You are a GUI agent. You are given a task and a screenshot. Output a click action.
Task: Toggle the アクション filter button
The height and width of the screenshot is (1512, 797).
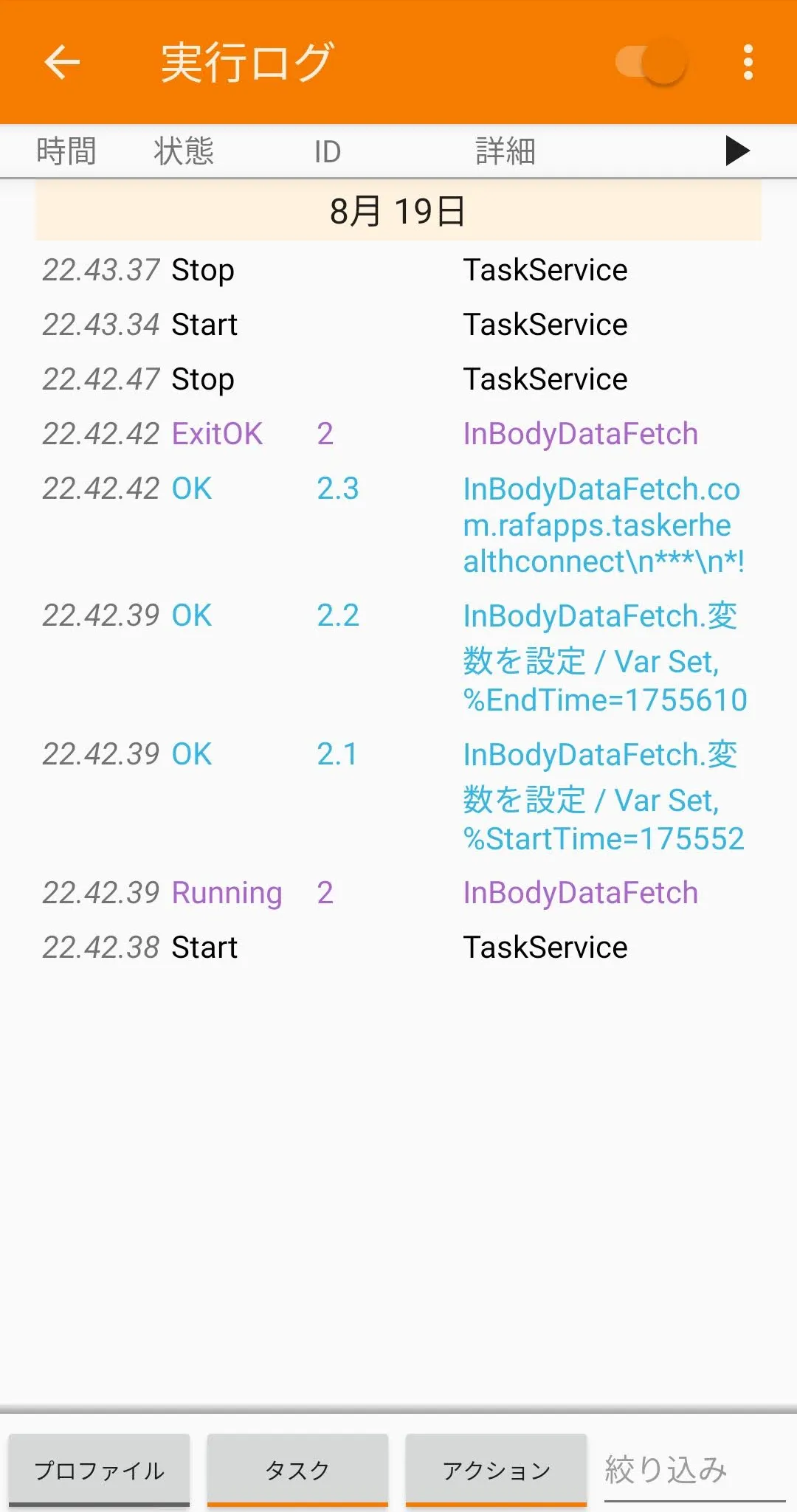[x=496, y=1470]
